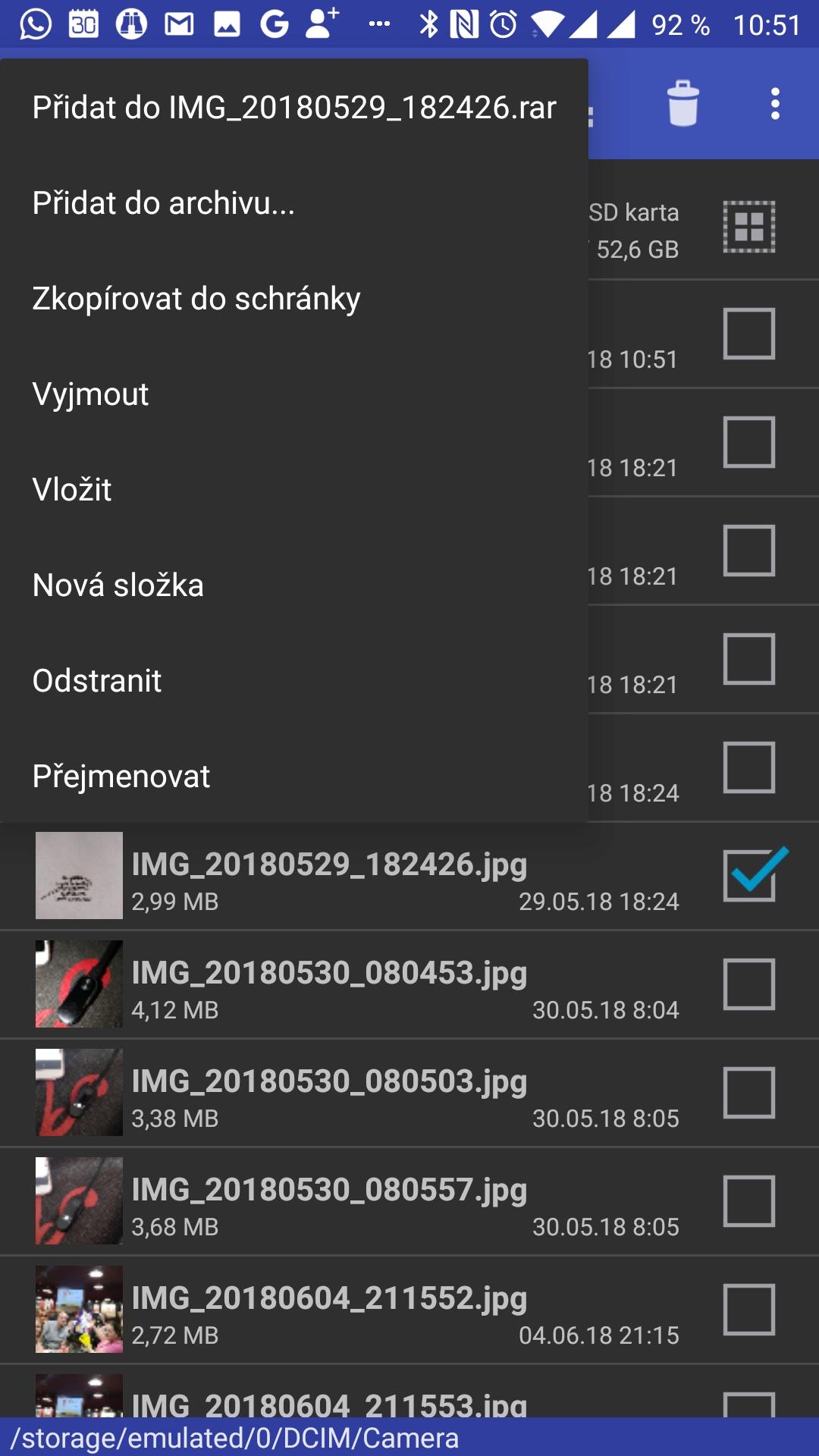819x1456 pixels.
Task: Tap 'Vložit' menu item
Action: pos(294,489)
